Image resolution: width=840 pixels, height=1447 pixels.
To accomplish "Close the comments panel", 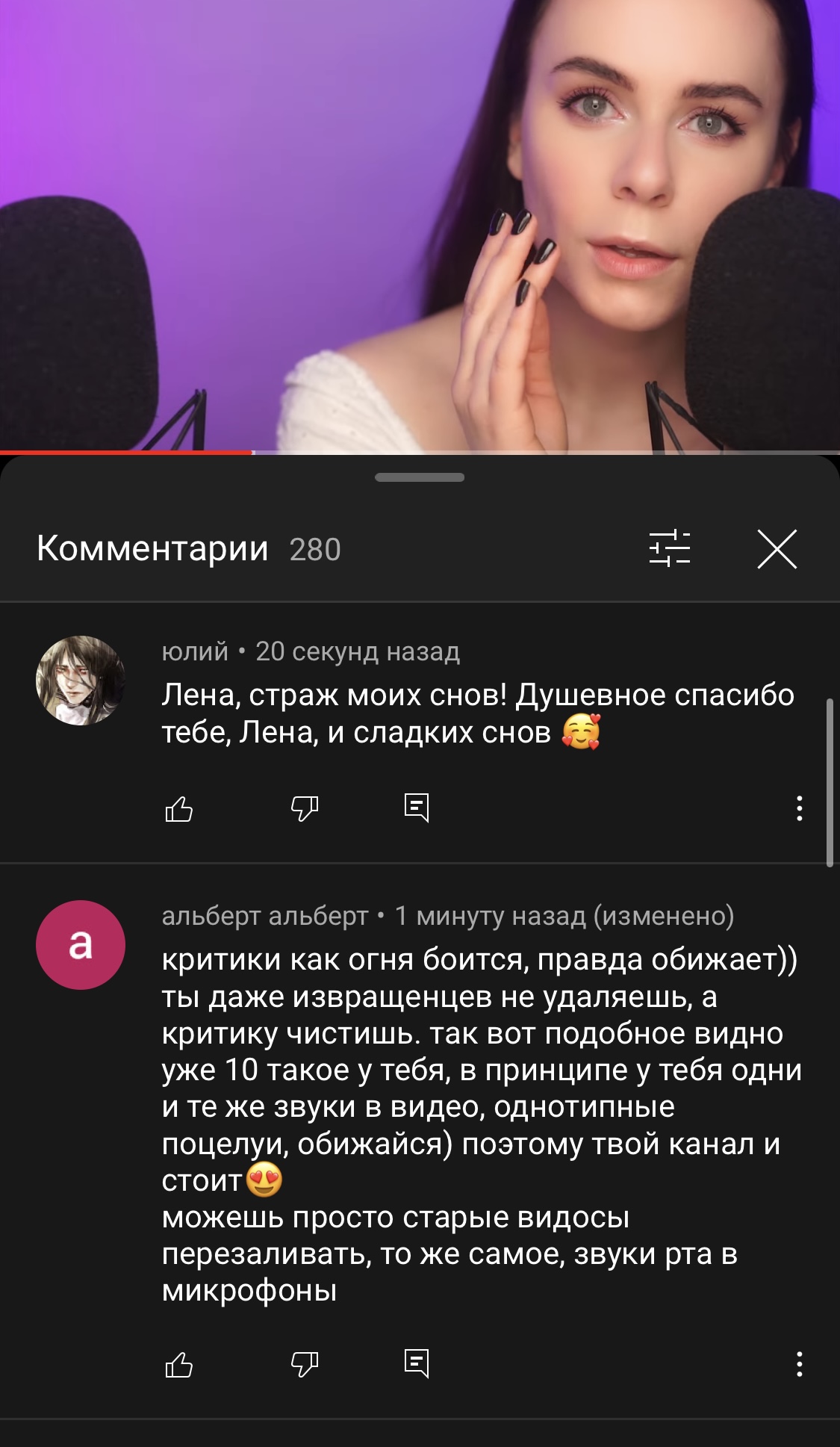I will point(777,549).
